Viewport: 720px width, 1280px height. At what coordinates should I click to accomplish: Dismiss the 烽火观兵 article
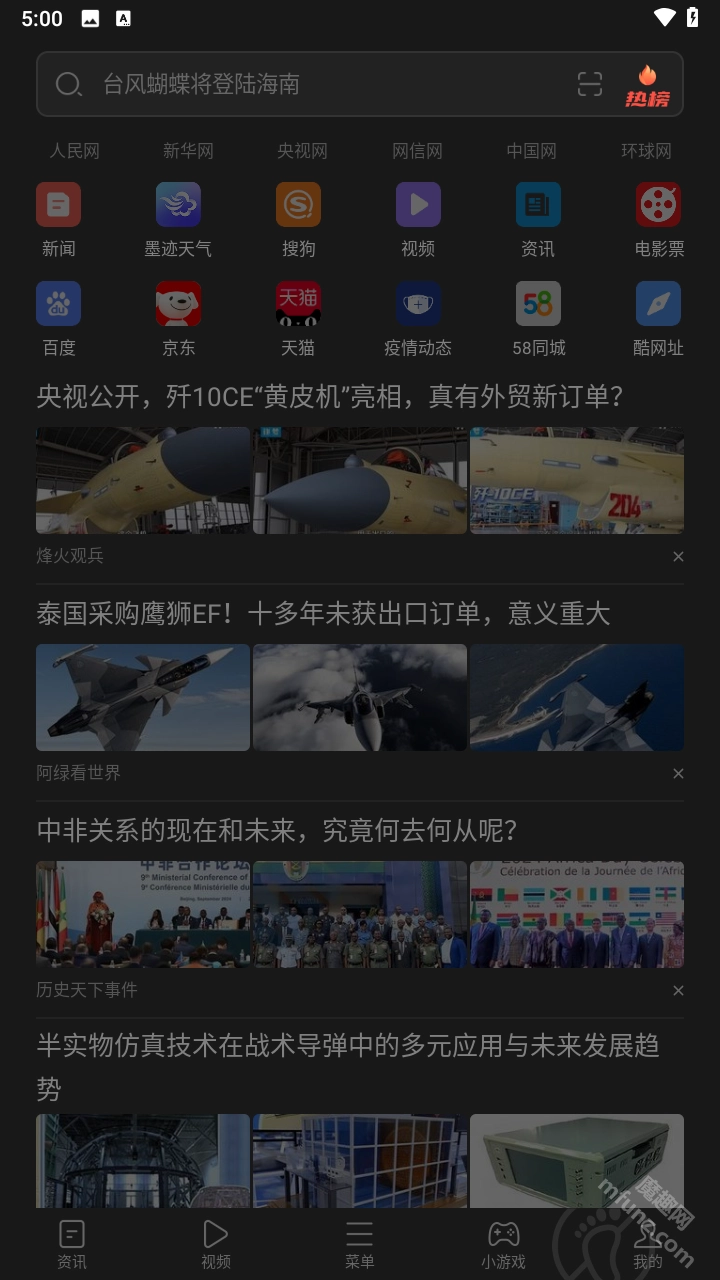[x=678, y=556]
